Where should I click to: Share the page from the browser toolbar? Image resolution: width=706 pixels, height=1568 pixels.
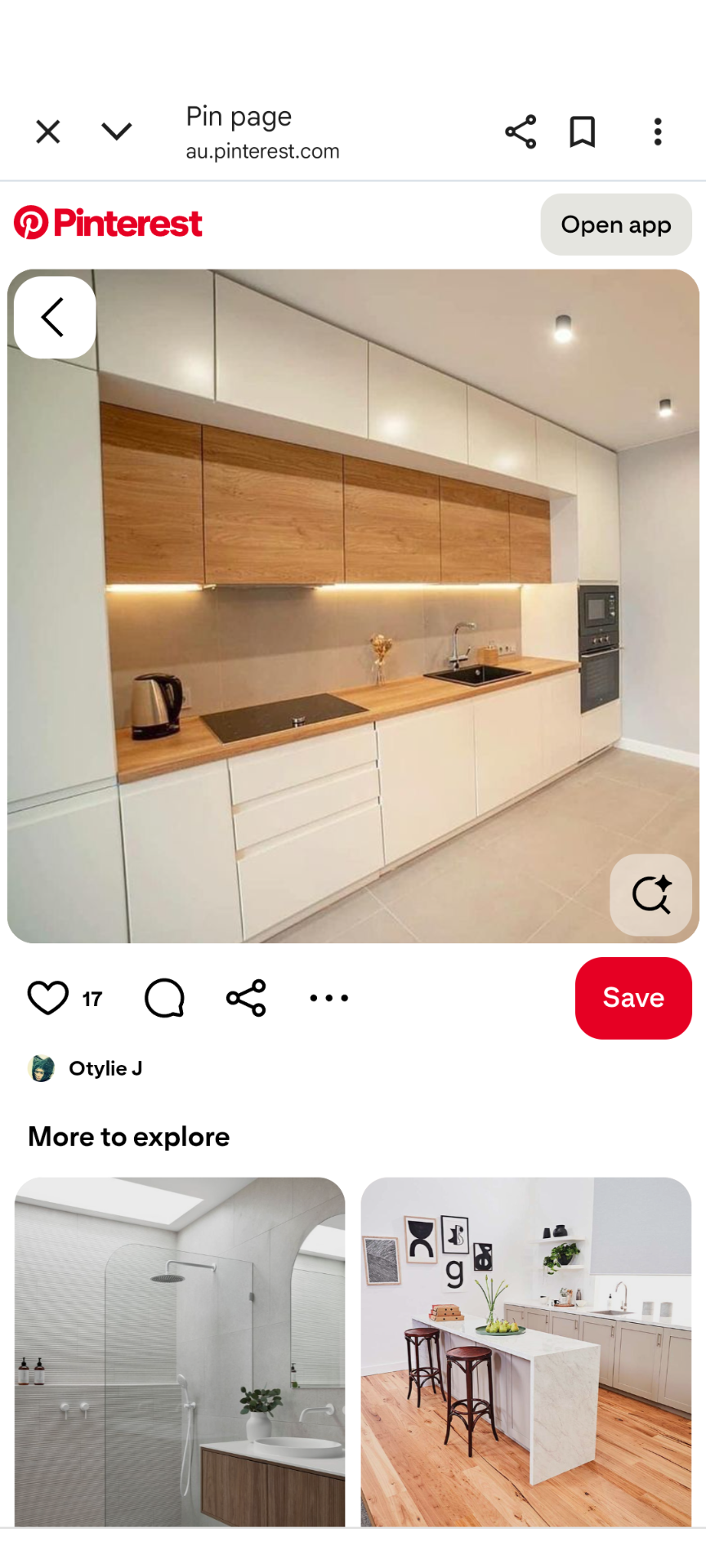[x=521, y=131]
